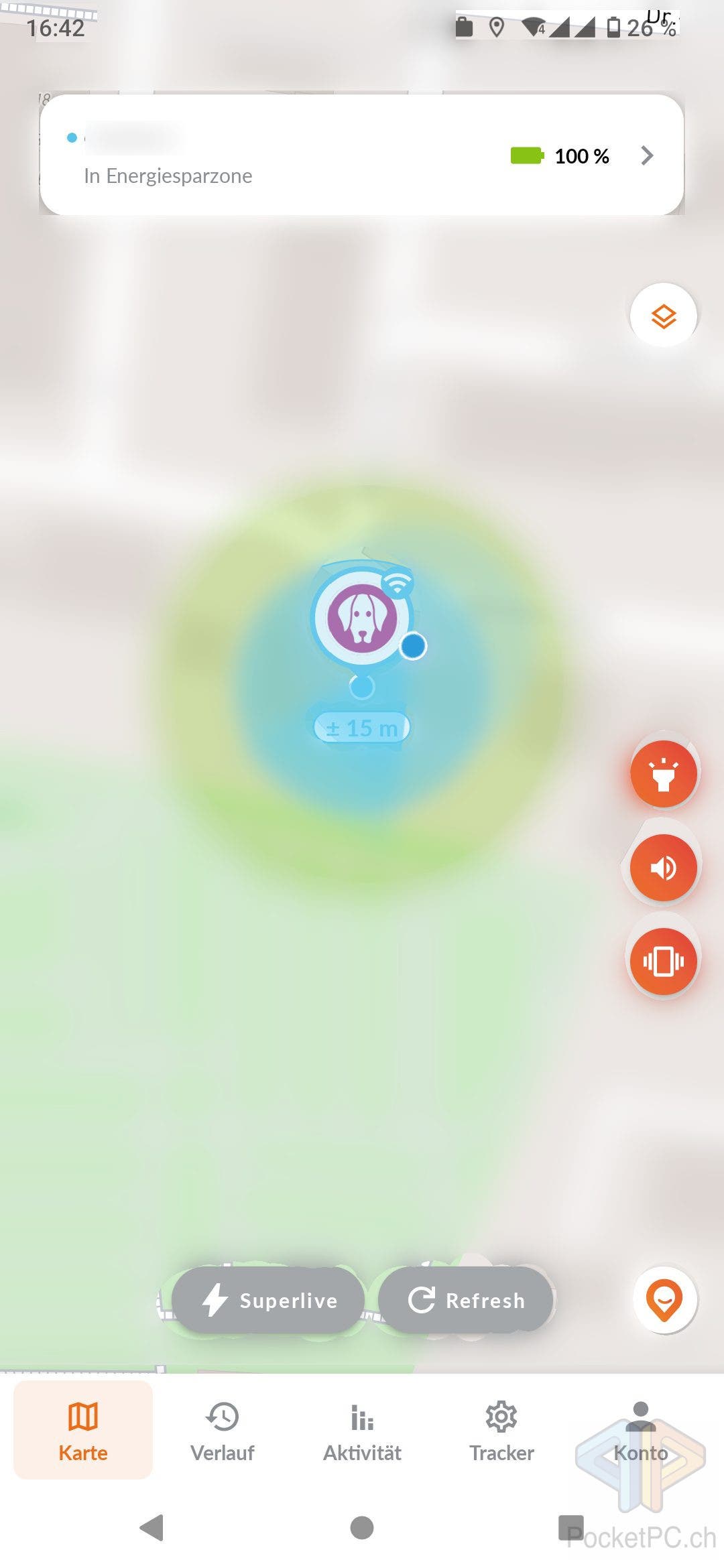
Task: Turn on the tracker's light
Action: [x=664, y=774]
